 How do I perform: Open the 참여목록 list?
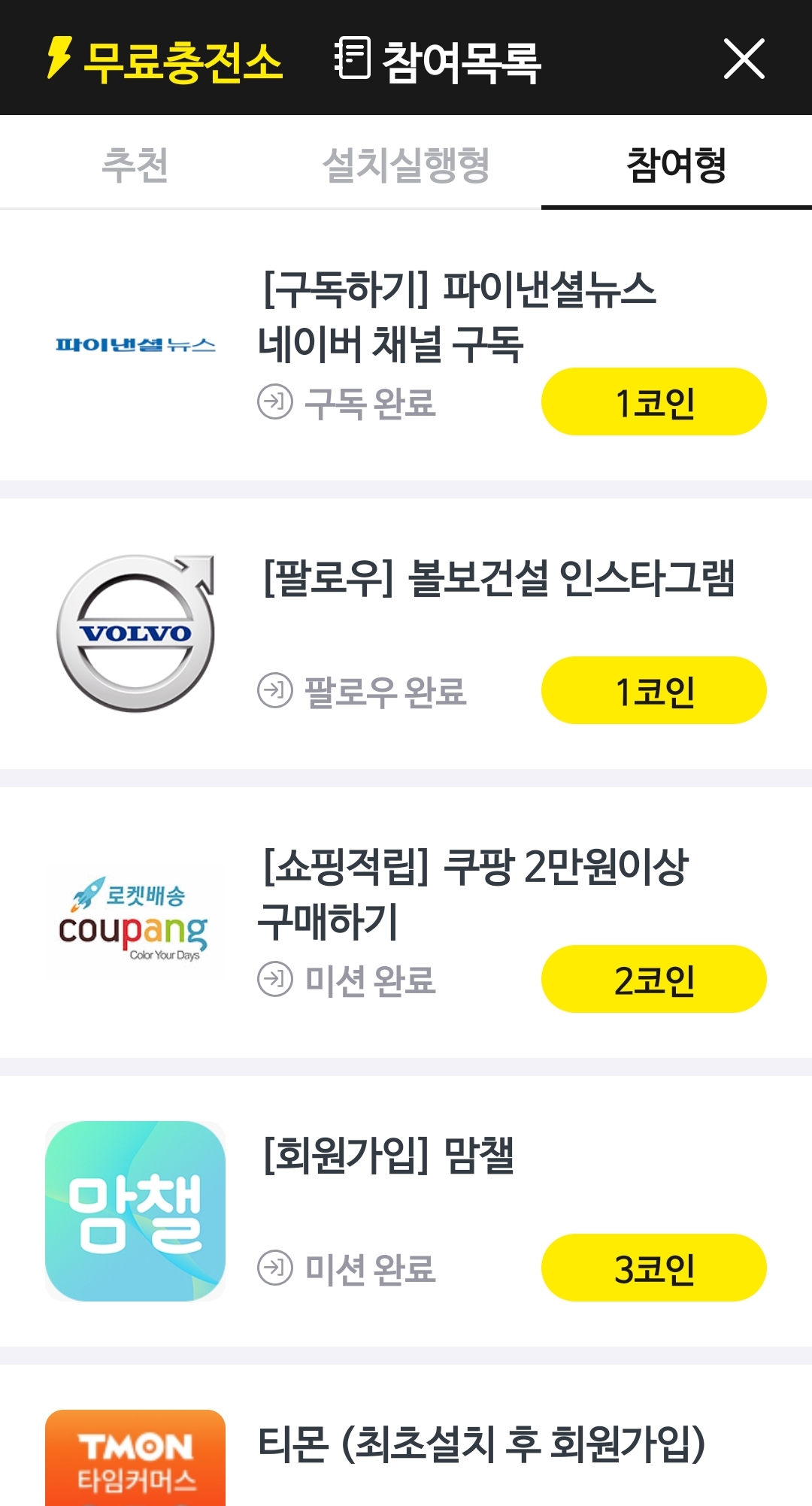pyautogui.click(x=438, y=60)
